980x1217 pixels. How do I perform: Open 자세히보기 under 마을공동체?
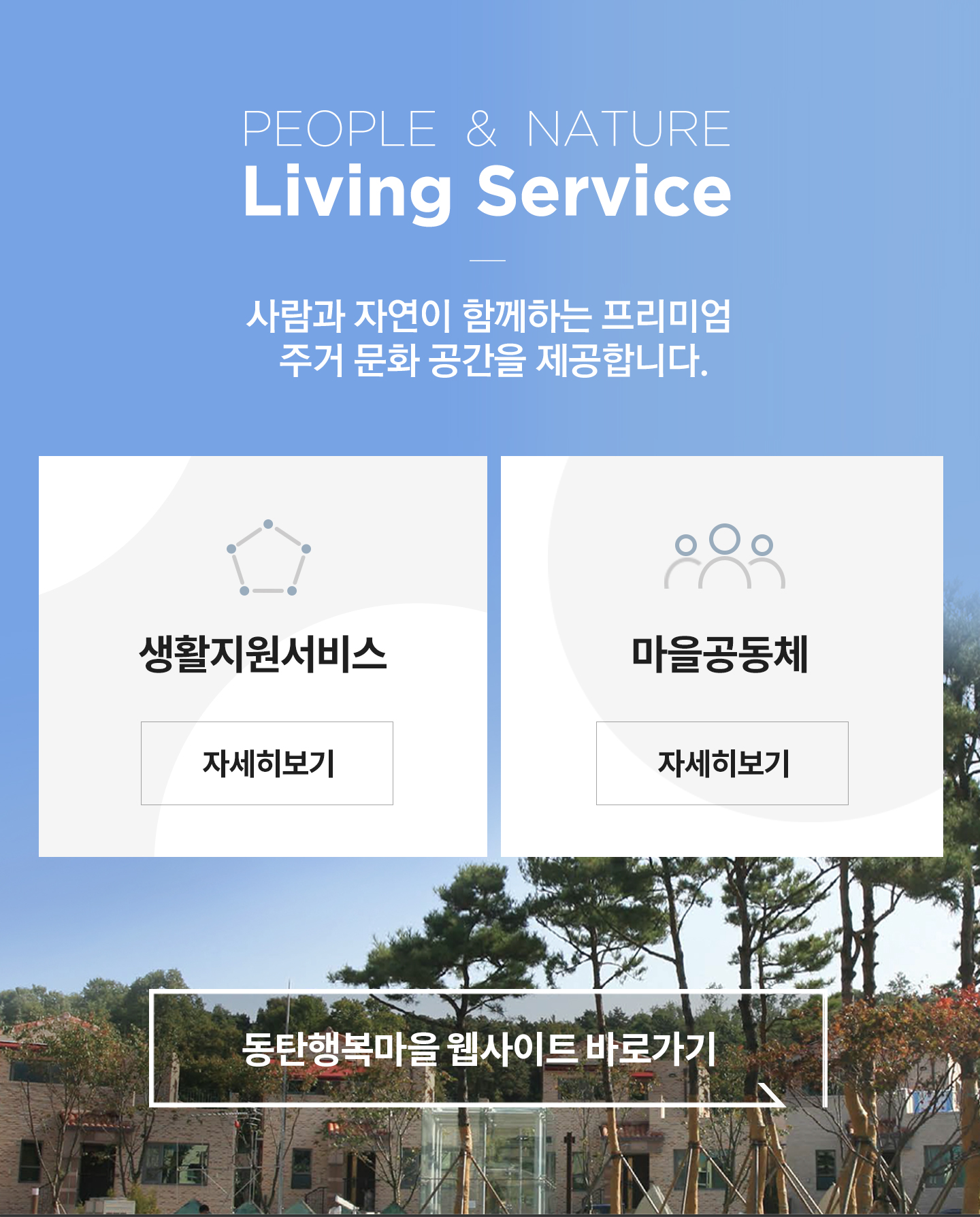pos(722,763)
